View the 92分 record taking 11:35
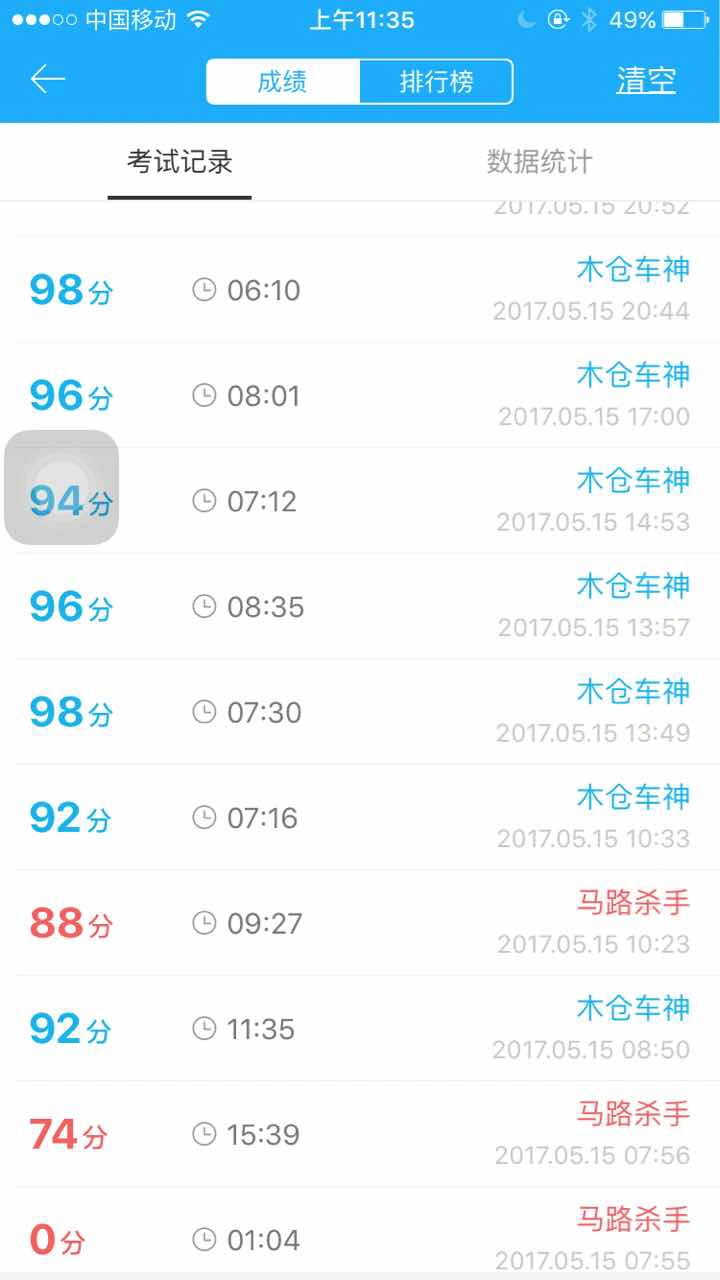 (x=360, y=1029)
